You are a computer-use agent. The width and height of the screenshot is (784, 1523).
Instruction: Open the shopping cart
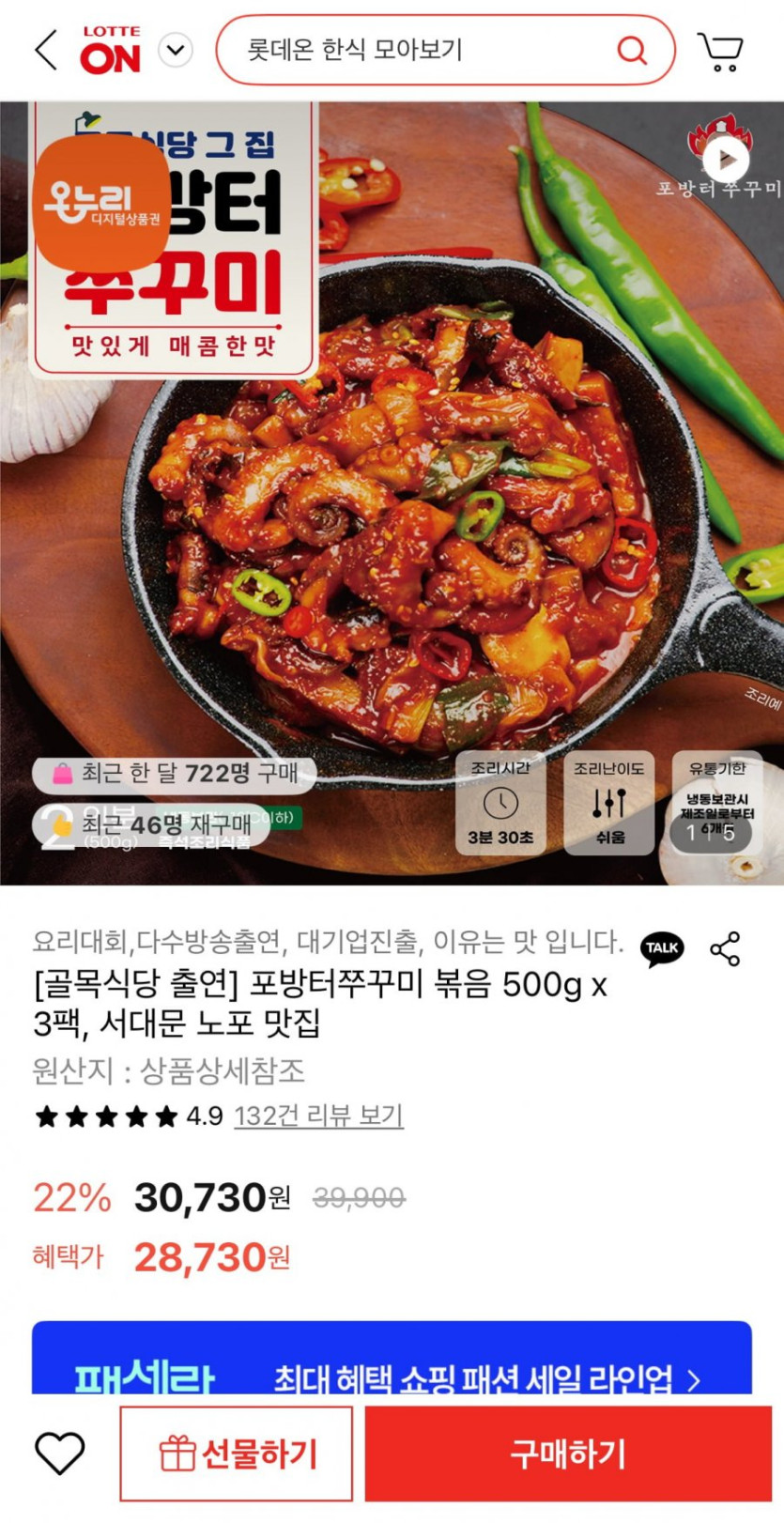720,51
